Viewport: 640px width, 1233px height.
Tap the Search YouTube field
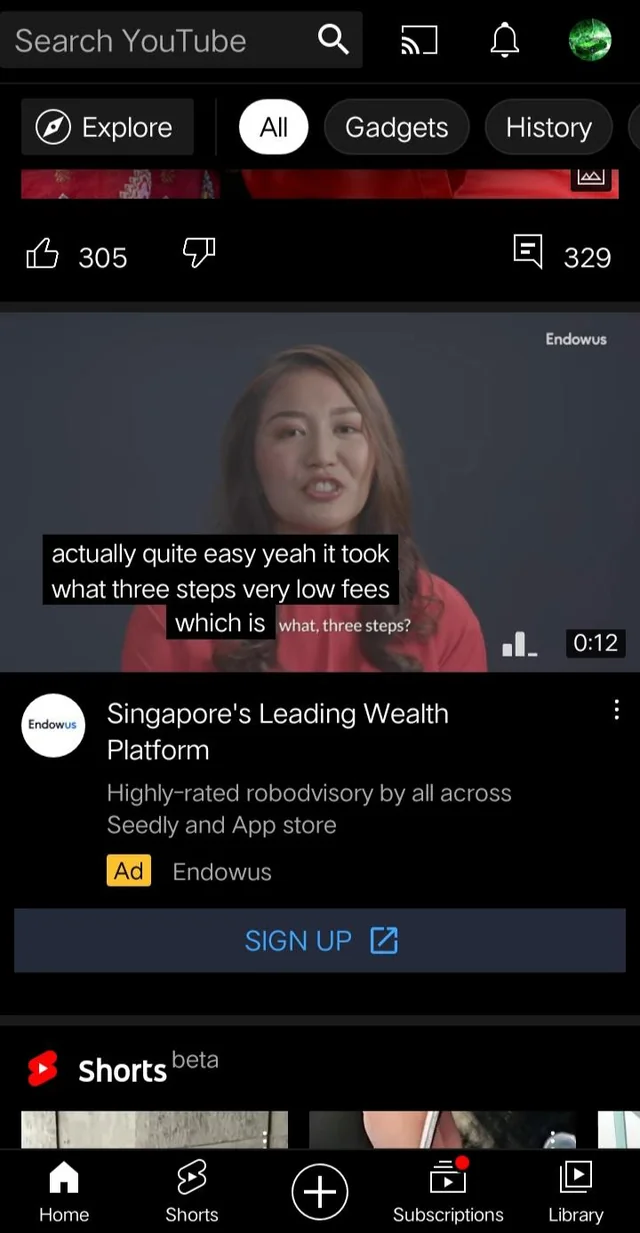coord(150,40)
